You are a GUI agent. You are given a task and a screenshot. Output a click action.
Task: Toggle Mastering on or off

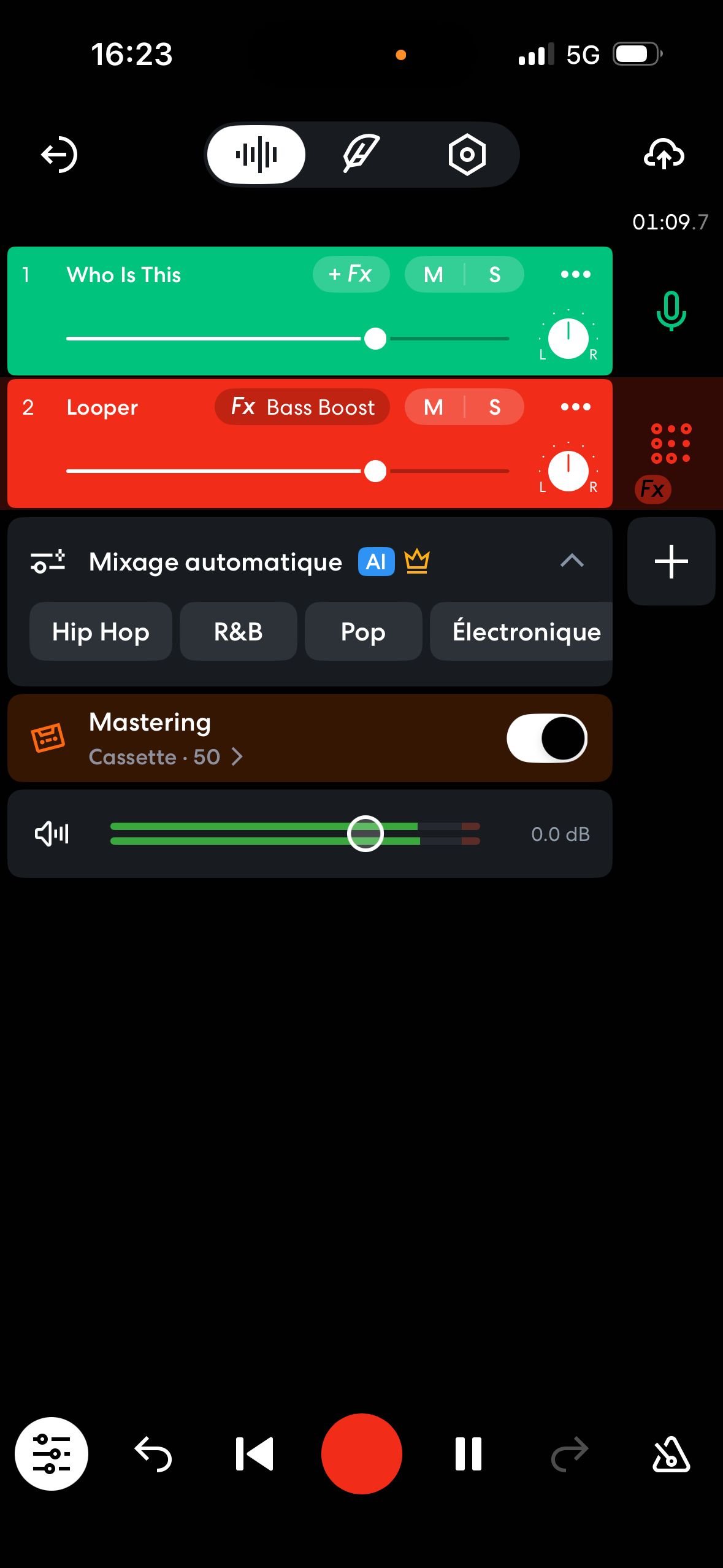tap(548, 738)
